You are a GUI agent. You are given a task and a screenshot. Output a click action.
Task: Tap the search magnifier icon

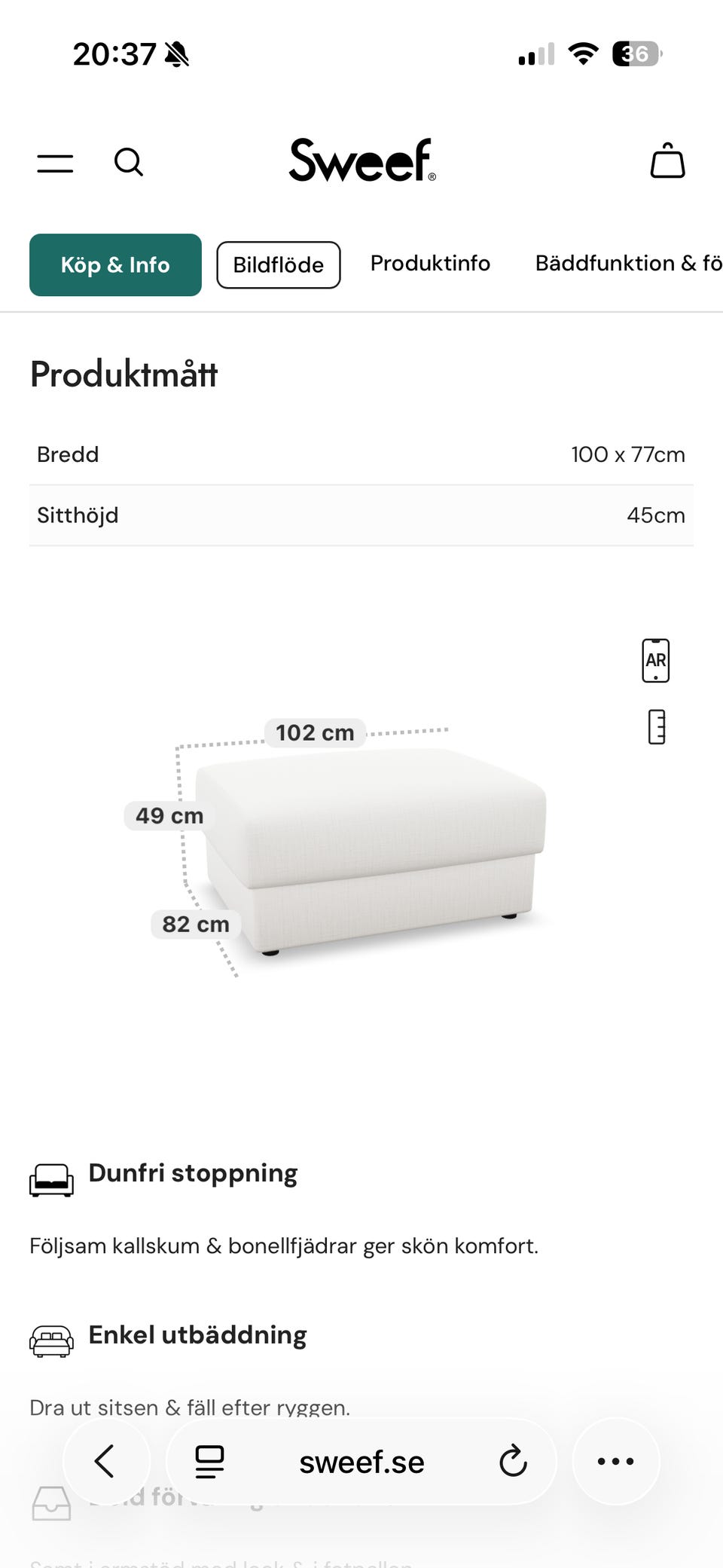coord(129,162)
